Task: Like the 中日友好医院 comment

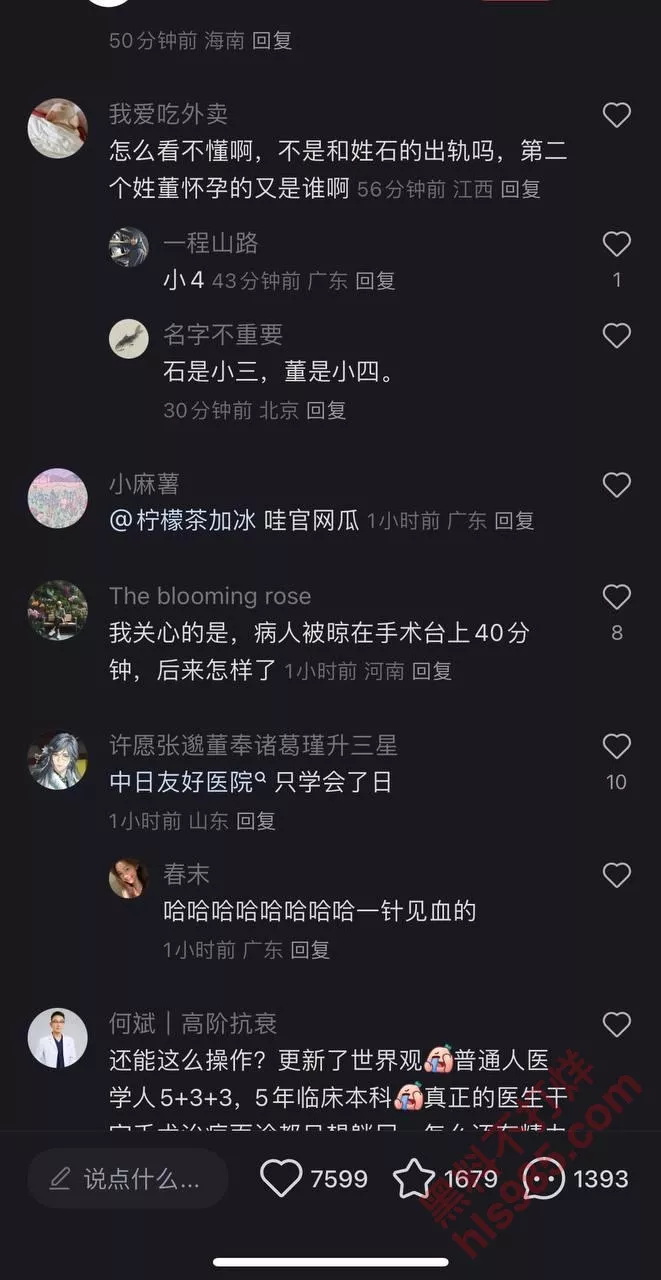Action: [x=617, y=746]
